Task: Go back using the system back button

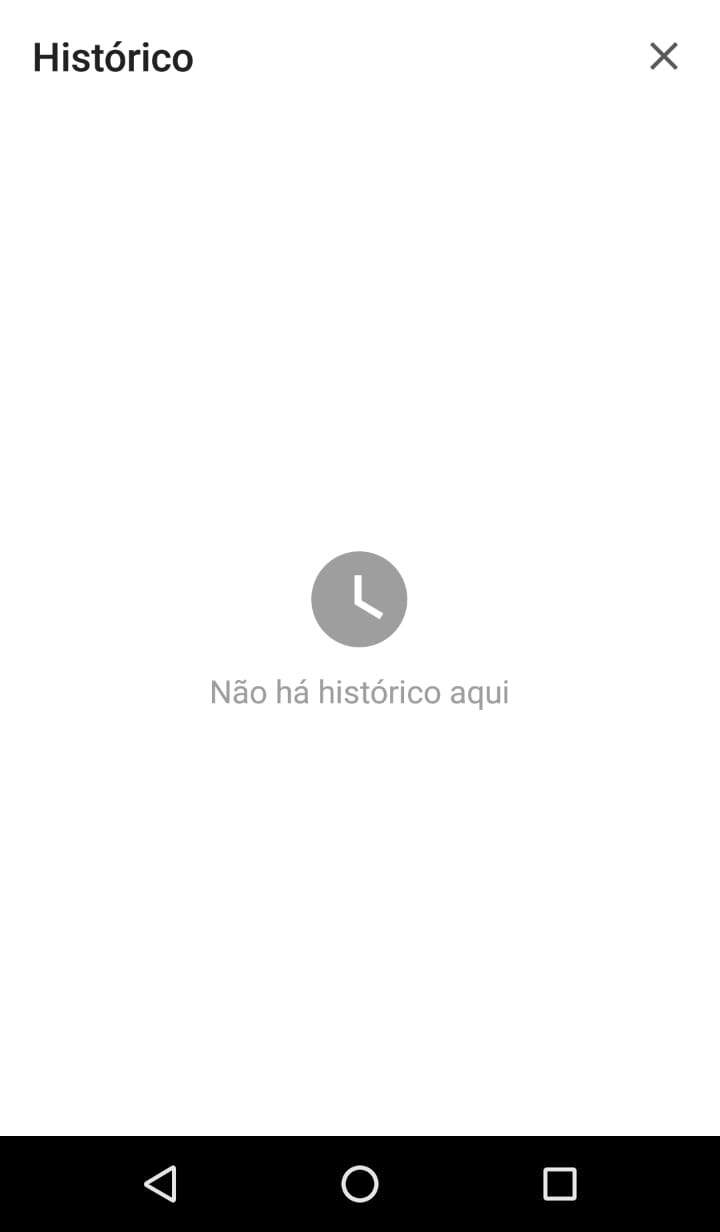Action: [x=160, y=1184]
